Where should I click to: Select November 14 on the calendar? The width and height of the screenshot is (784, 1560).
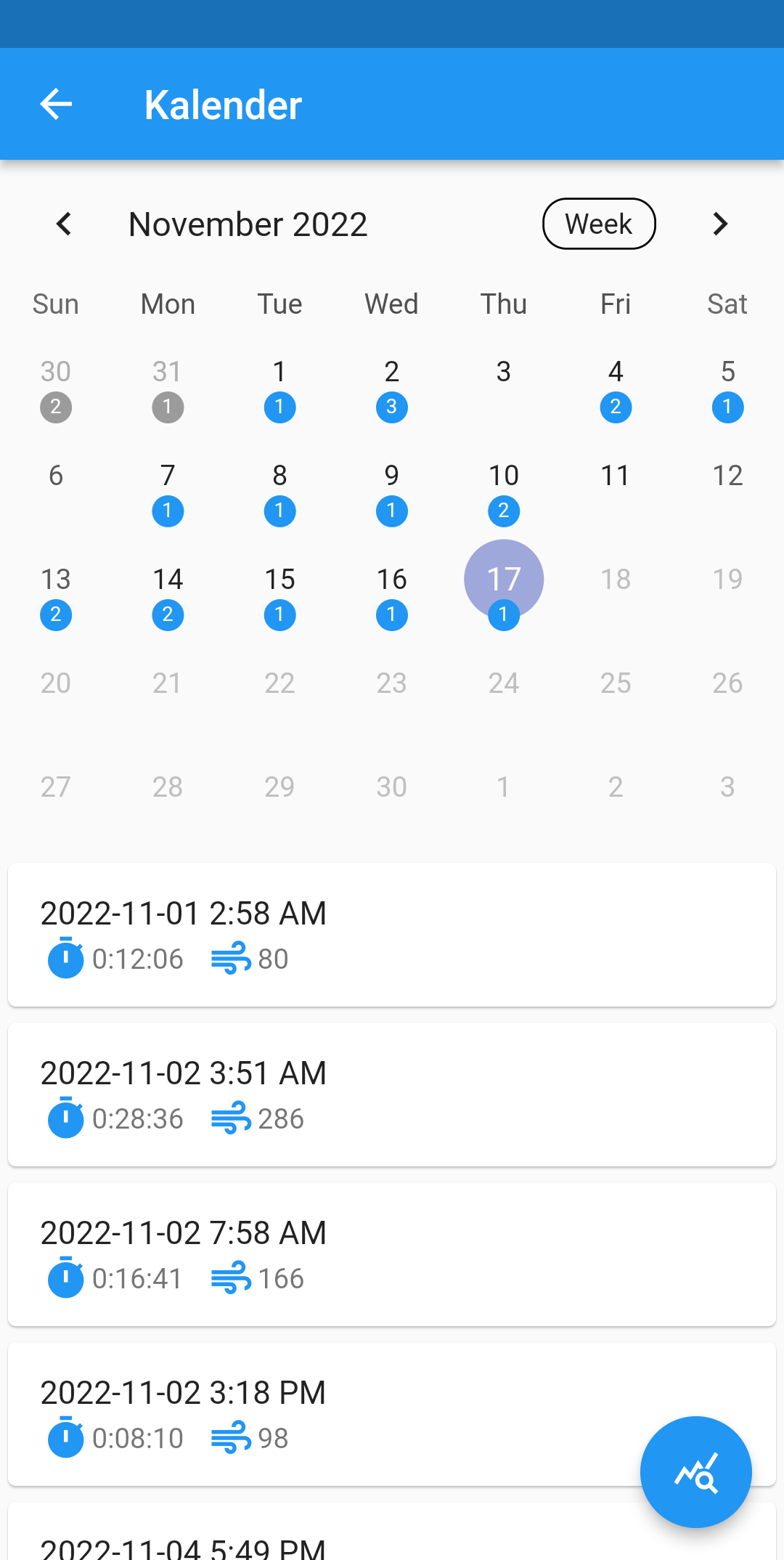[168, 594]
